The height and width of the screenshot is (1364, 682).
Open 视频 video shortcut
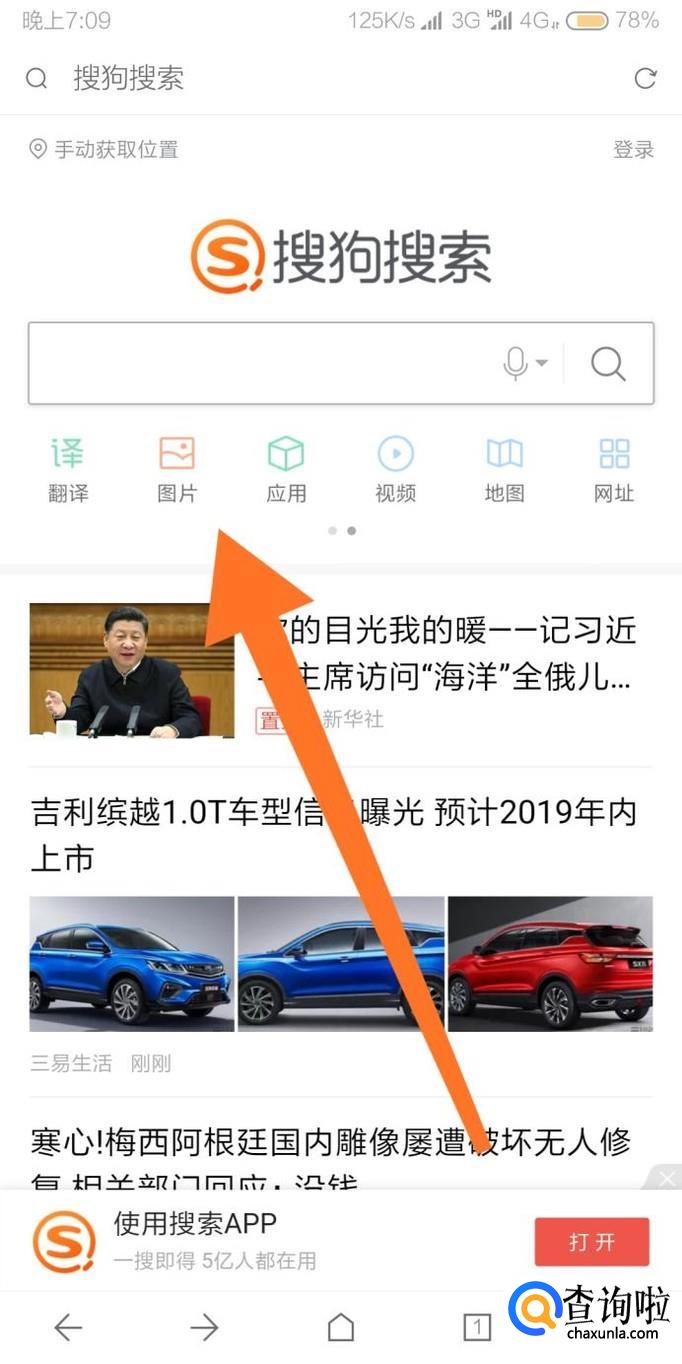pos(395,469)
